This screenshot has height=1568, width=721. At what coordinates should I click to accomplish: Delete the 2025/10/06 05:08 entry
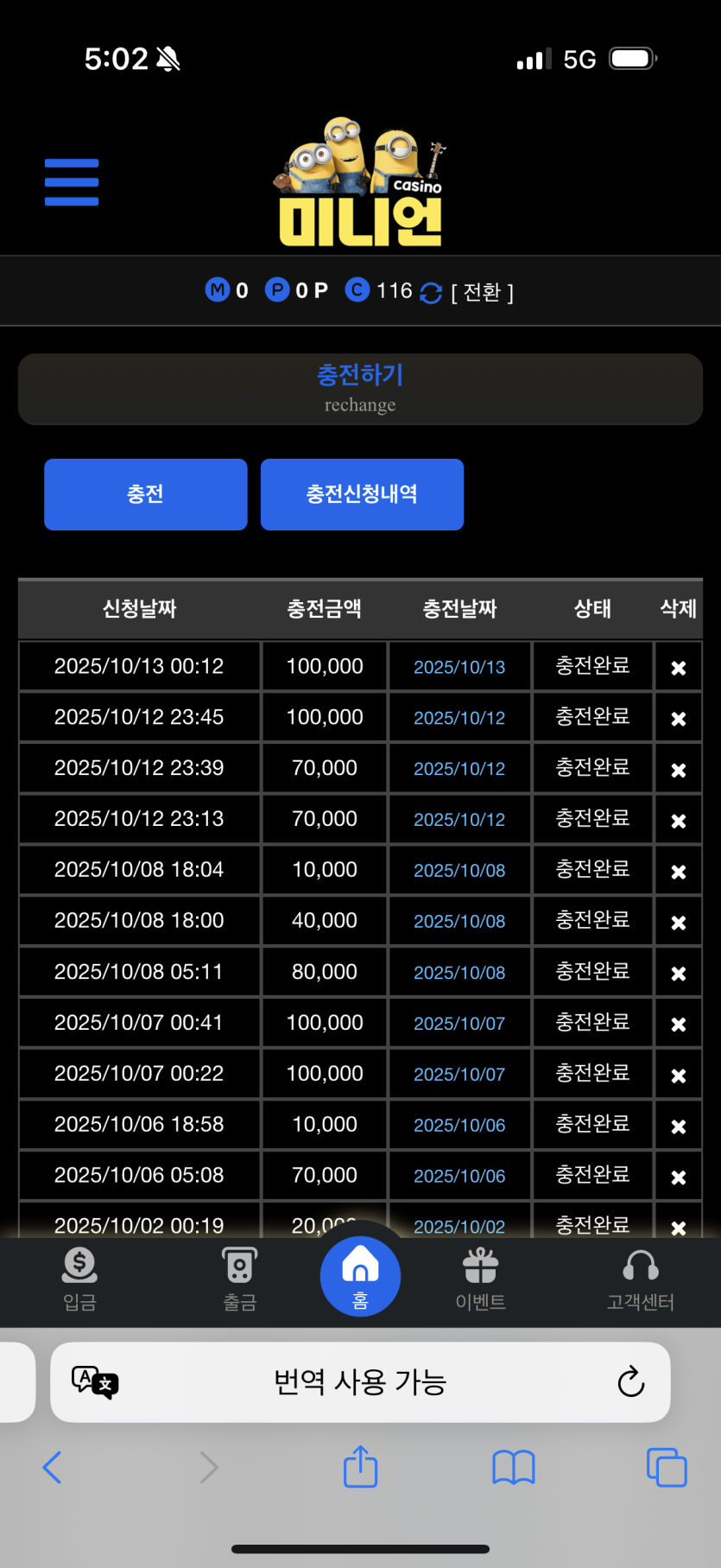coord(678,1178)
